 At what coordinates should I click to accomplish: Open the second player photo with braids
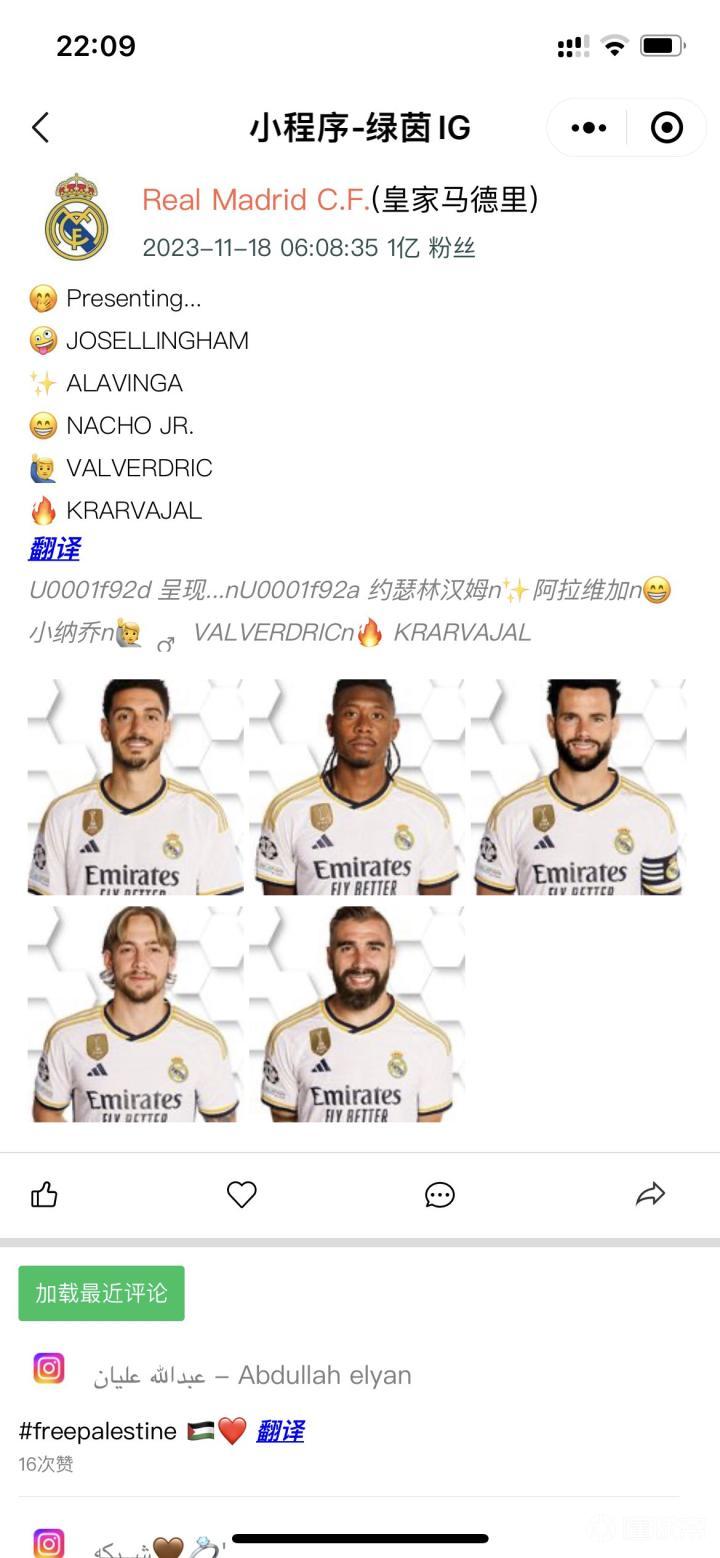coord(357,787)
